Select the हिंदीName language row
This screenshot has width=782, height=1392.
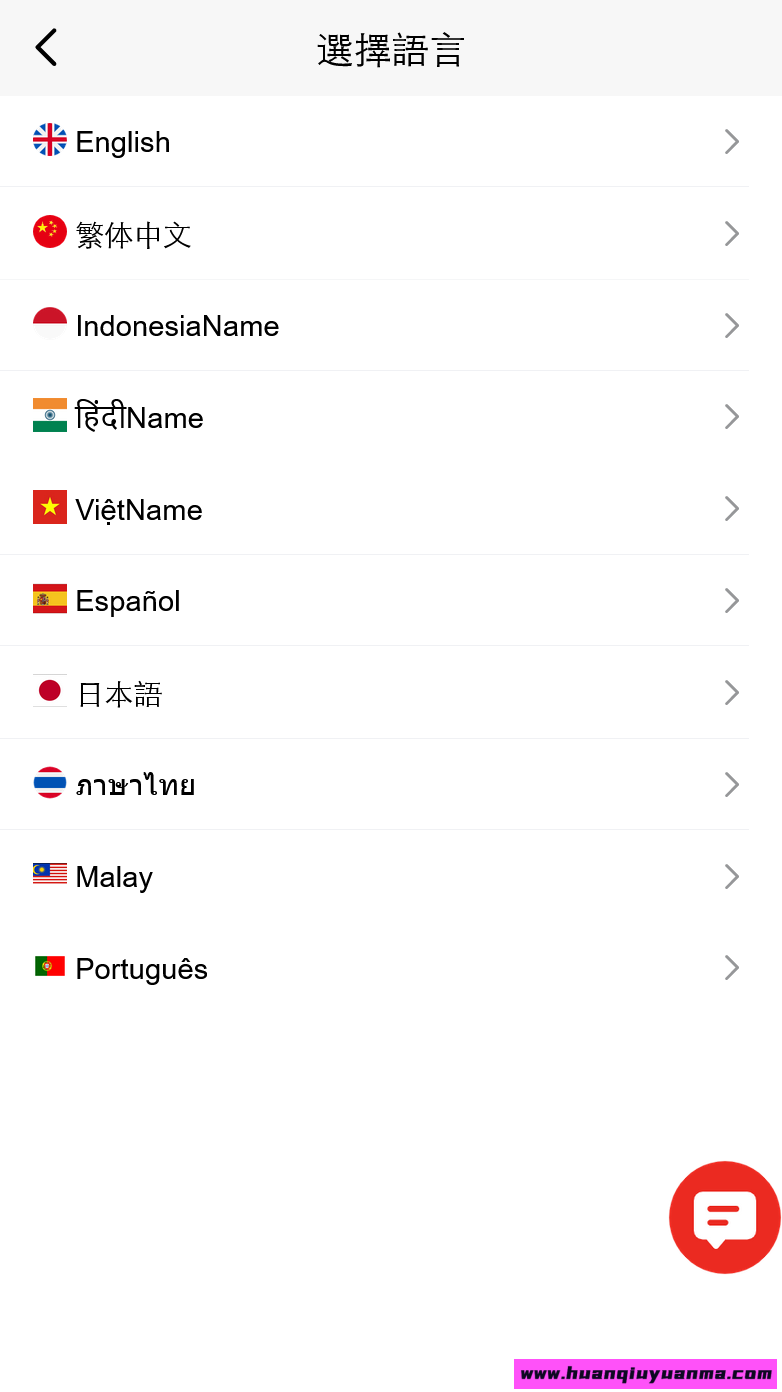click(x=374, y=417)
